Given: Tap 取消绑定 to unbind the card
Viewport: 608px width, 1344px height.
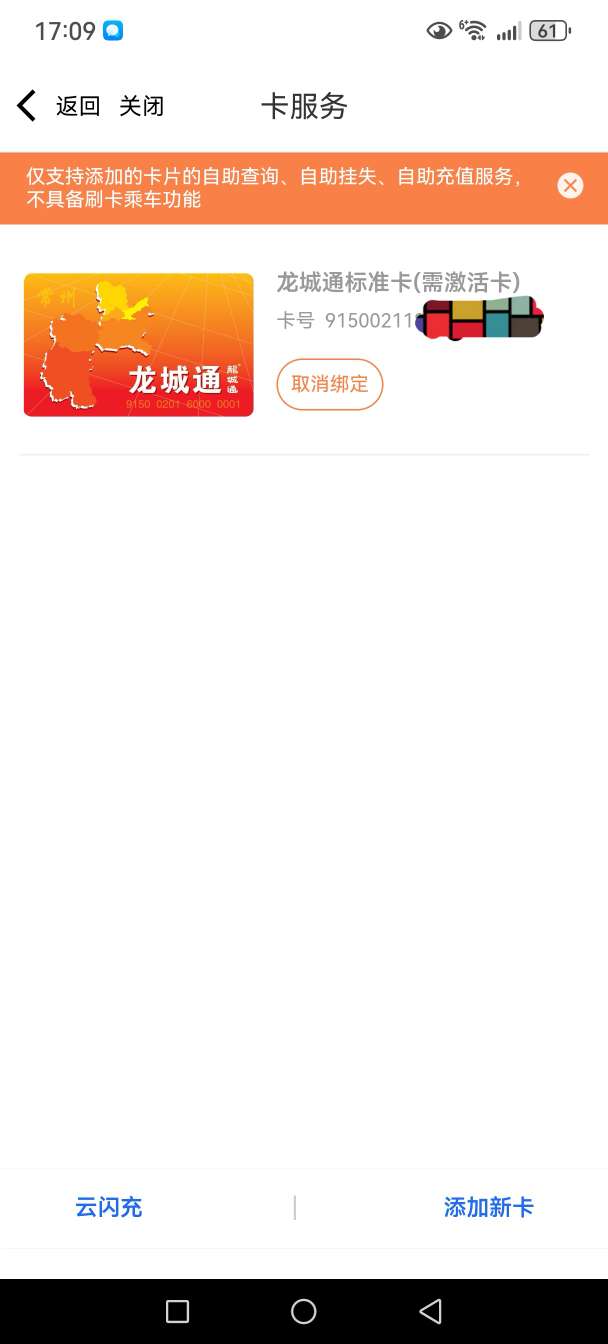Looking at the screenshot, I should (x=330, y=384).
